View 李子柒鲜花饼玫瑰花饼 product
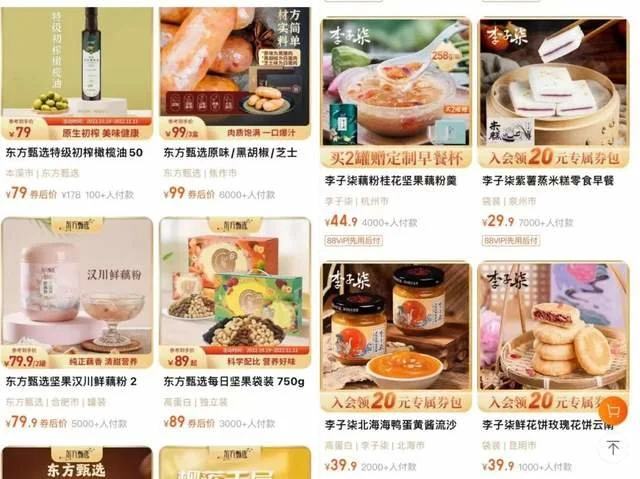 [x=553, y=330]
